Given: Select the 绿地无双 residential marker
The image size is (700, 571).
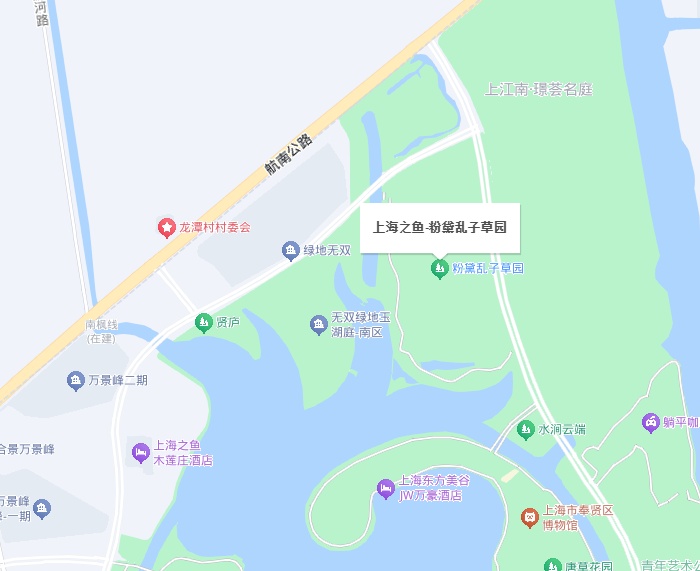Looking at the screenshot, I should (291, 250).
